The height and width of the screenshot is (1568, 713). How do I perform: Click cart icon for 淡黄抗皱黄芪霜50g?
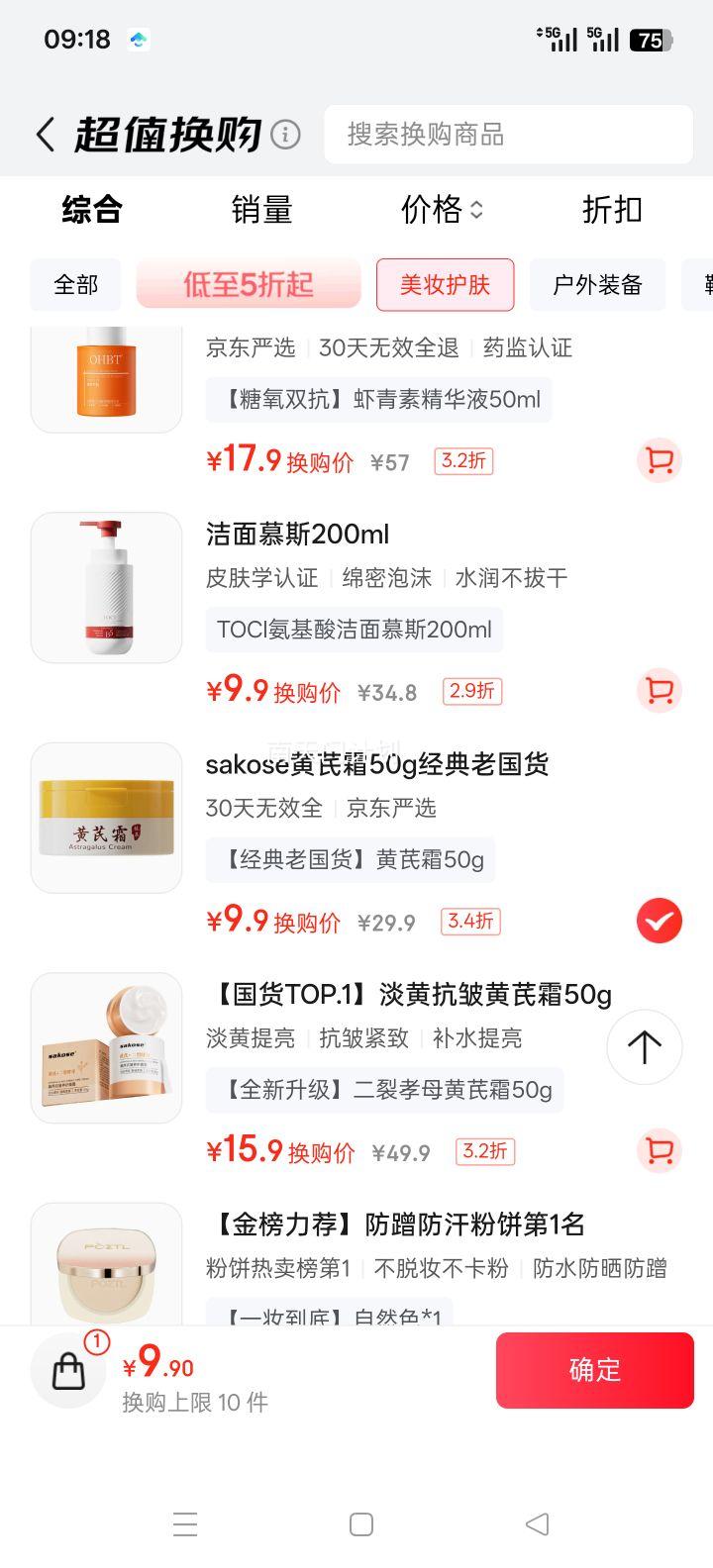[x=659, y=1151]
